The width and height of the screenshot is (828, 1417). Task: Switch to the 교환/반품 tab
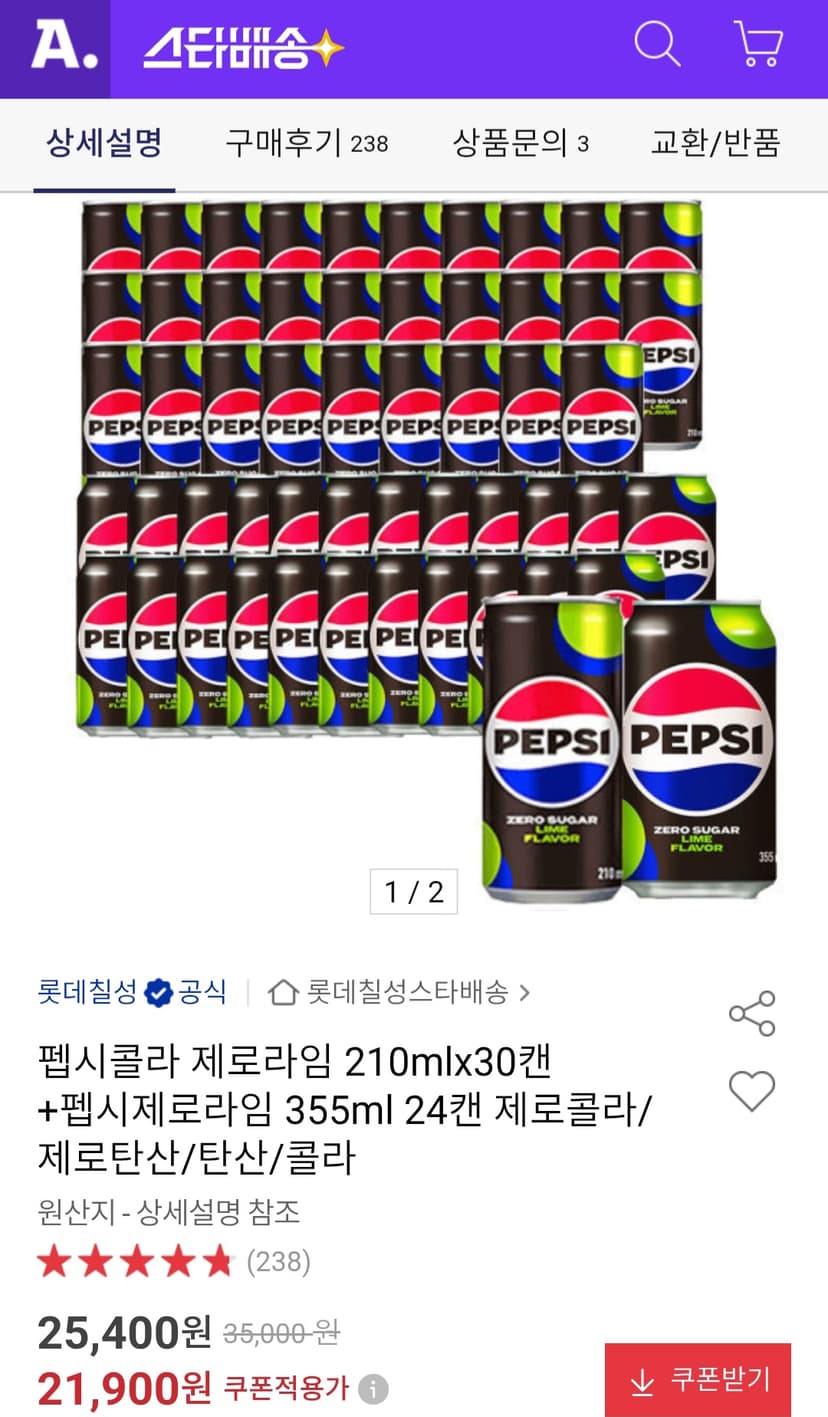point(715,143)
